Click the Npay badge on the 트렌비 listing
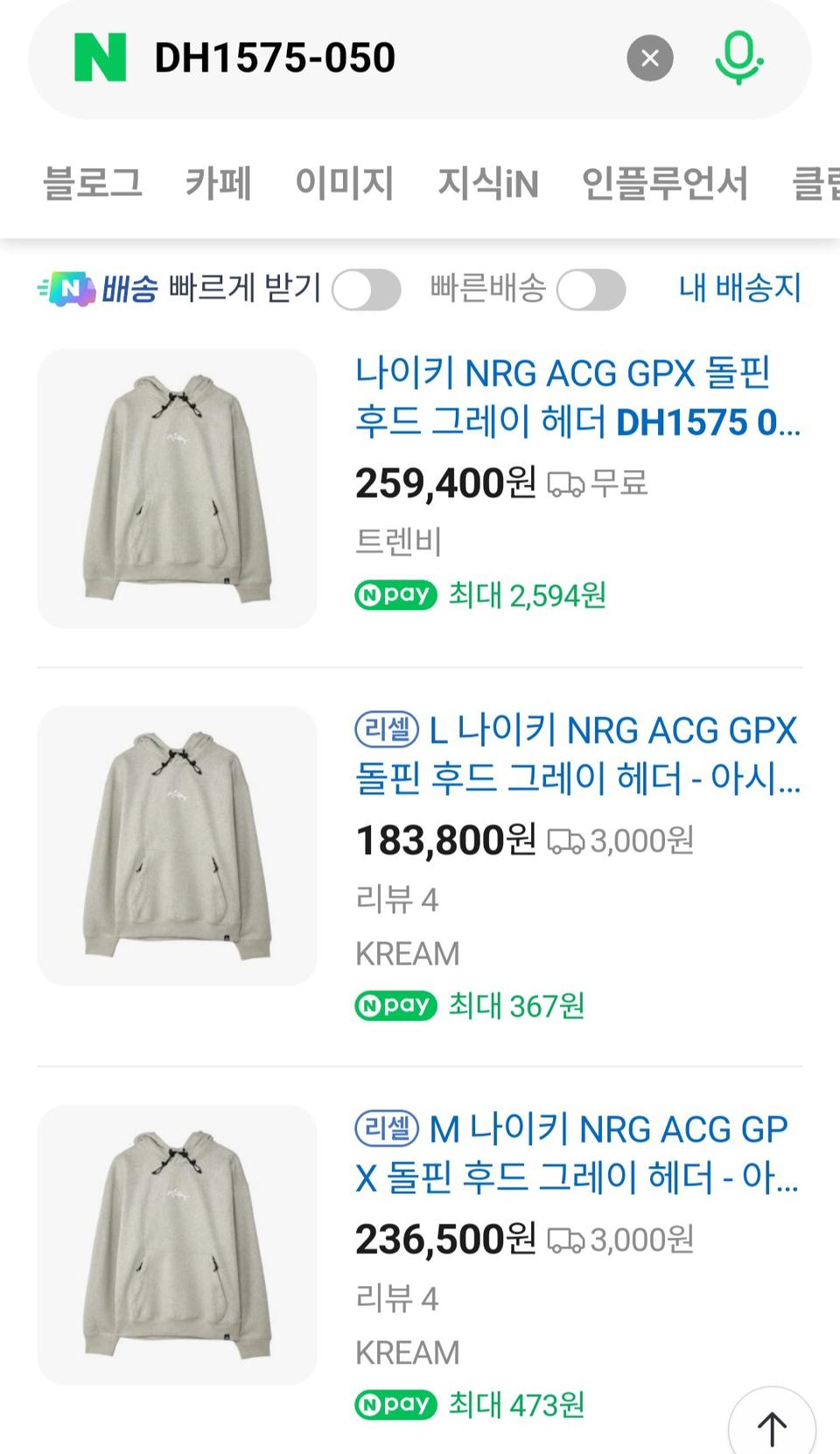The width and height of the screenshot is (840, 1454). click(395, 595)
